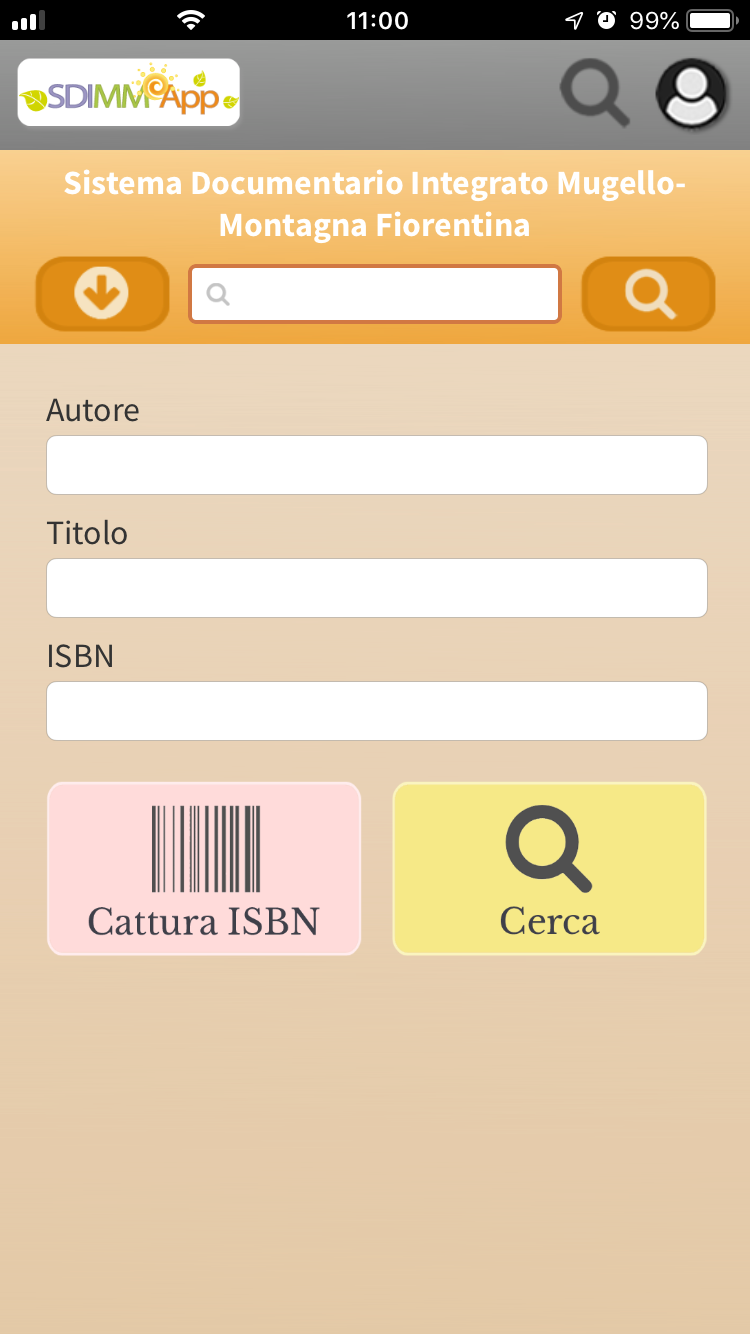
Task: Open the user profile icon
Action: pyautogui.click(x=691, y=93)
